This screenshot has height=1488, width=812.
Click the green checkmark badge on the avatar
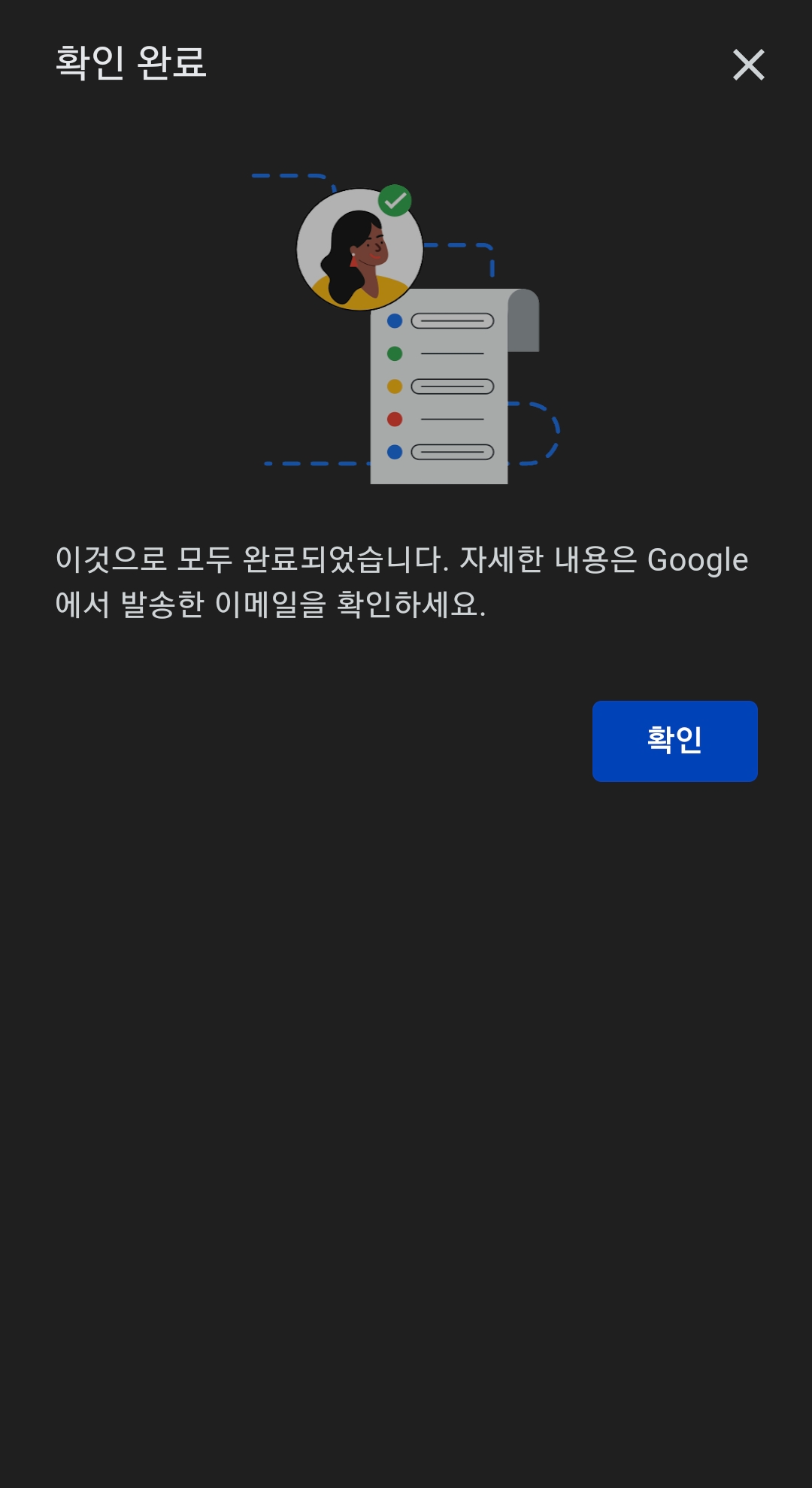[x=396, y=200]
